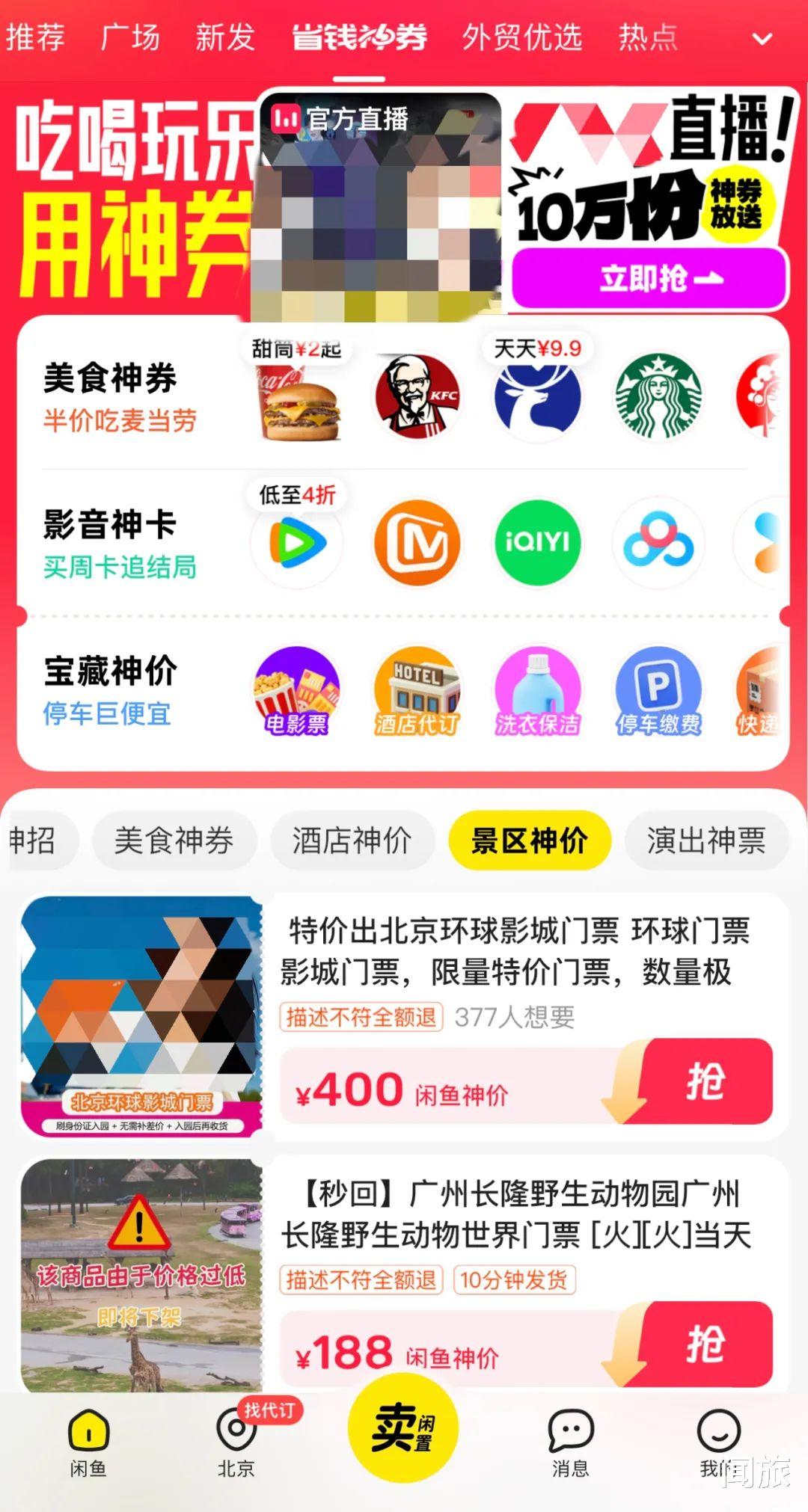Expand the top tab dropdown chevron
Viewport: 808px width, 1512px height.
(762, 39)
